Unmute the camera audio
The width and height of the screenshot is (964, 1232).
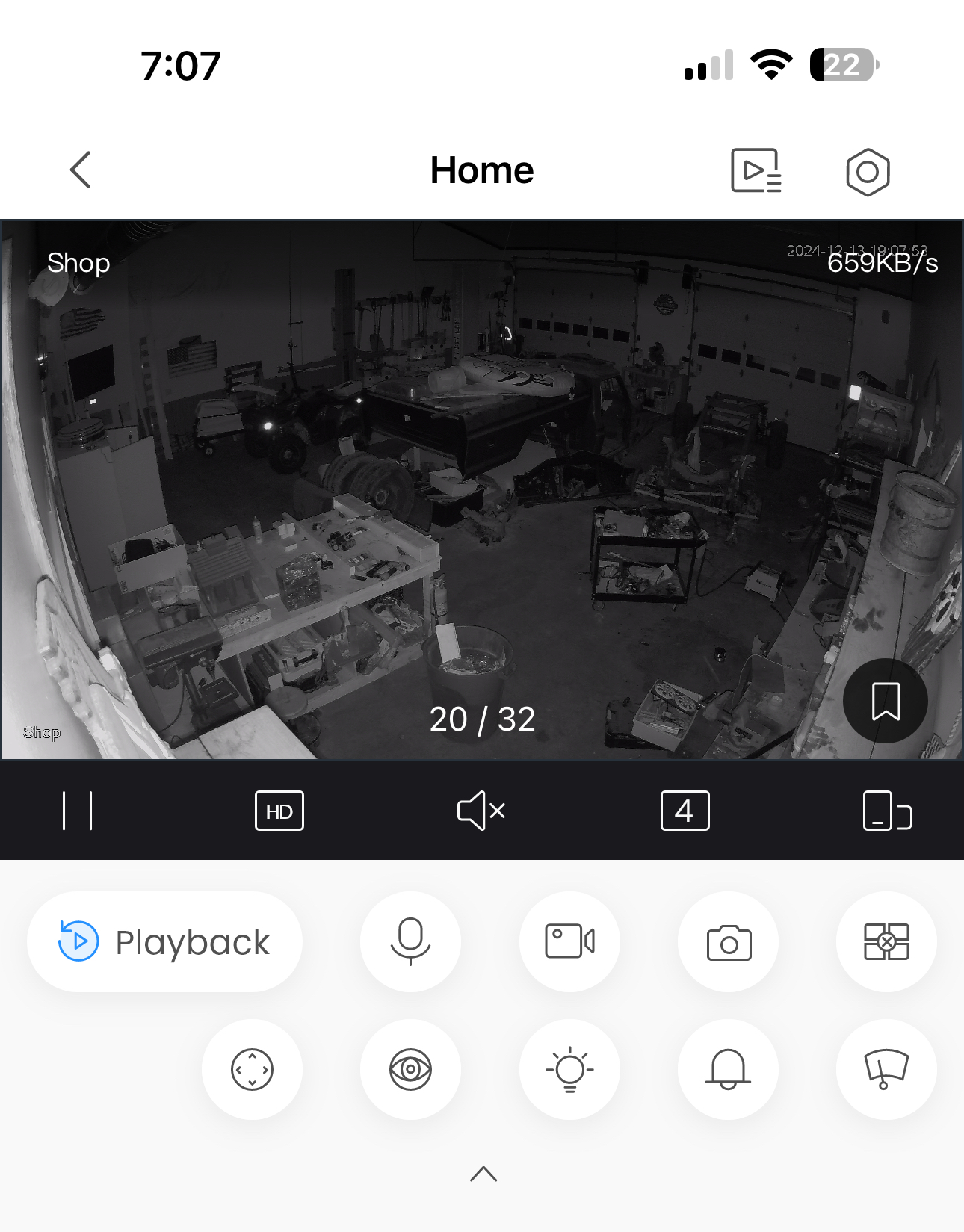tap(481, 811)
